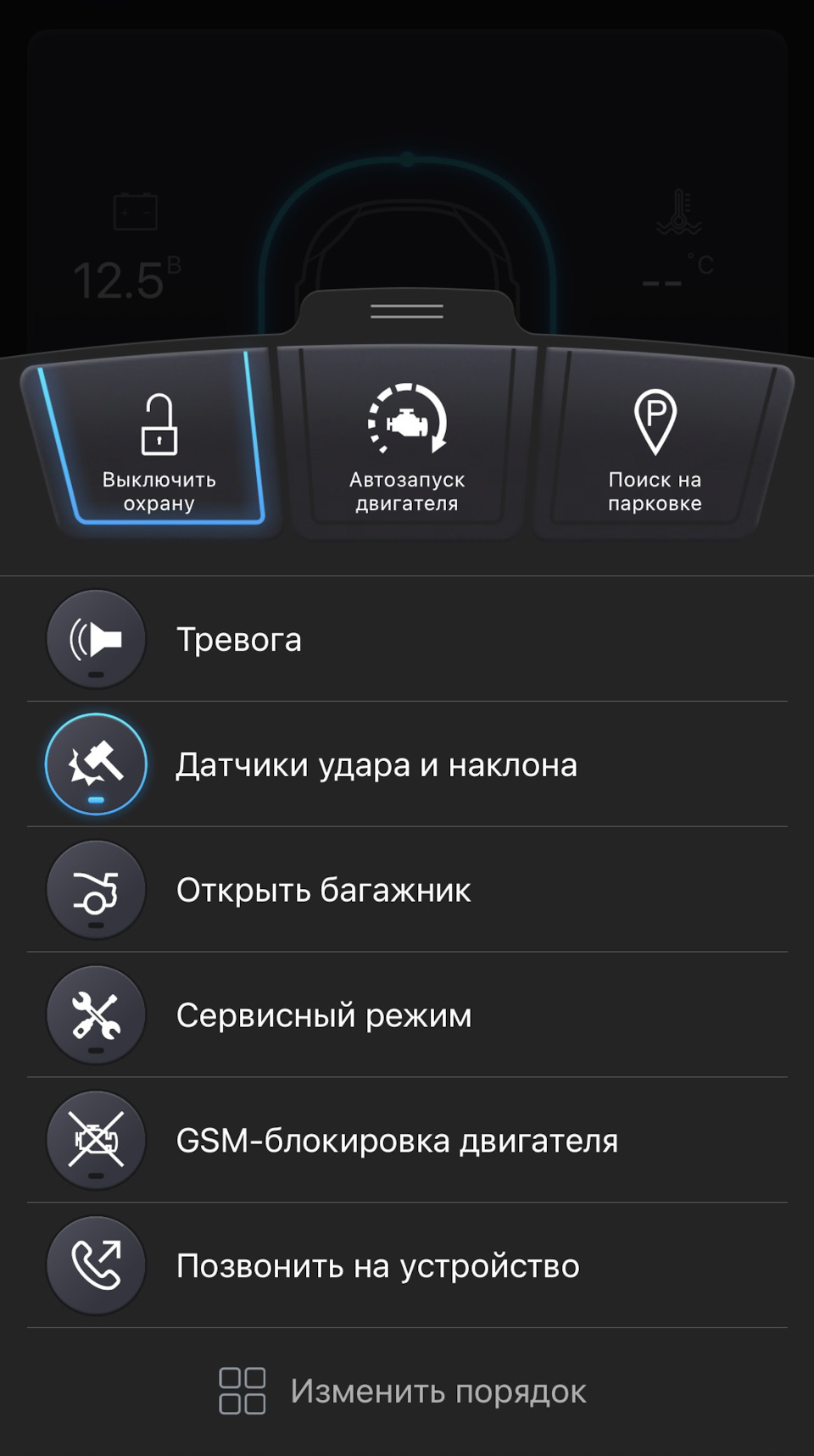Image resolution: width=814 pixels, height=1456 pixels.
Task: Enable Сервисный режим
Action: coord(96,1015)
